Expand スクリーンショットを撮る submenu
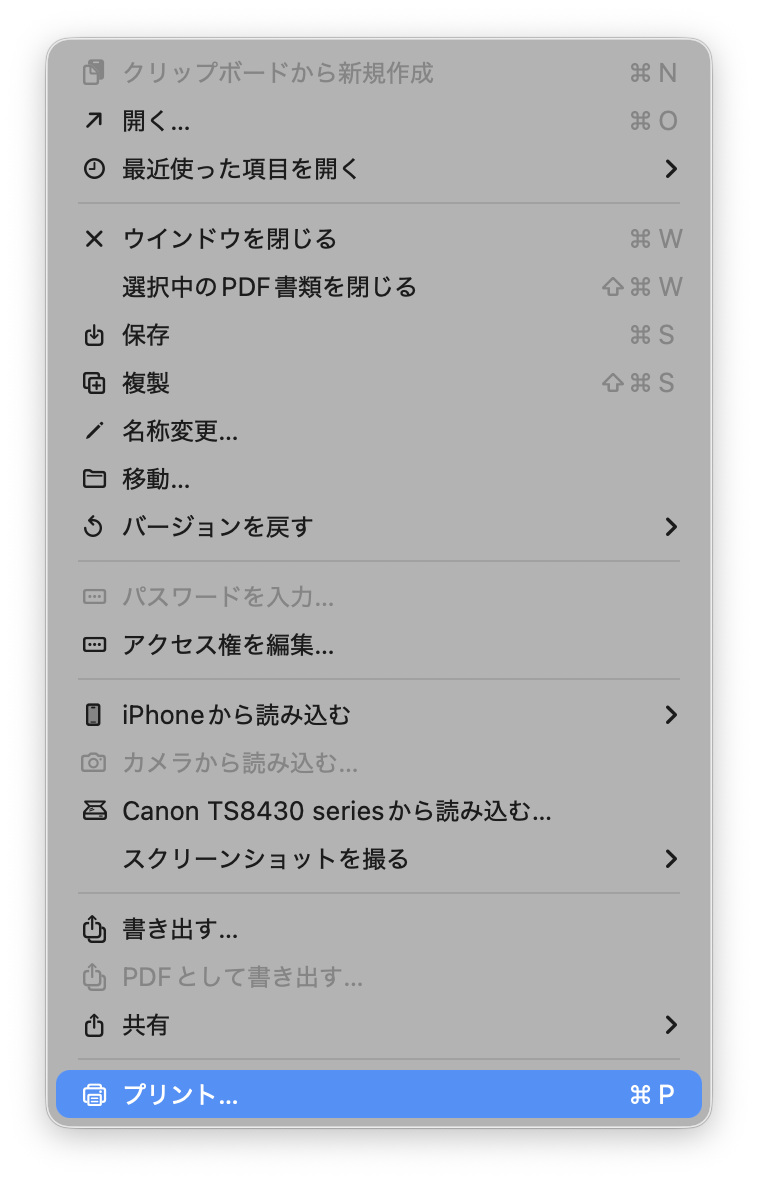Screen dimensions: 758x1182 point(265,859)
